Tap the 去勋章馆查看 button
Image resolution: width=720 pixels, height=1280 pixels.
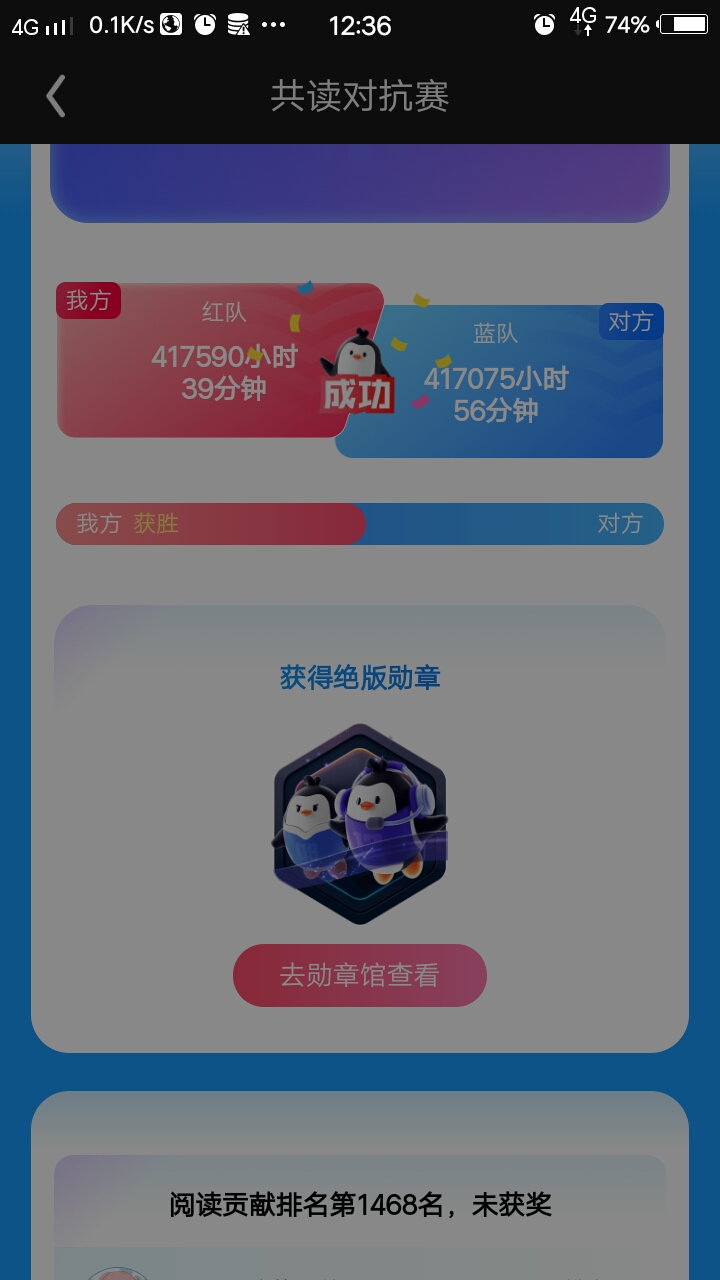pyautogui.click(x=360, y=975)
